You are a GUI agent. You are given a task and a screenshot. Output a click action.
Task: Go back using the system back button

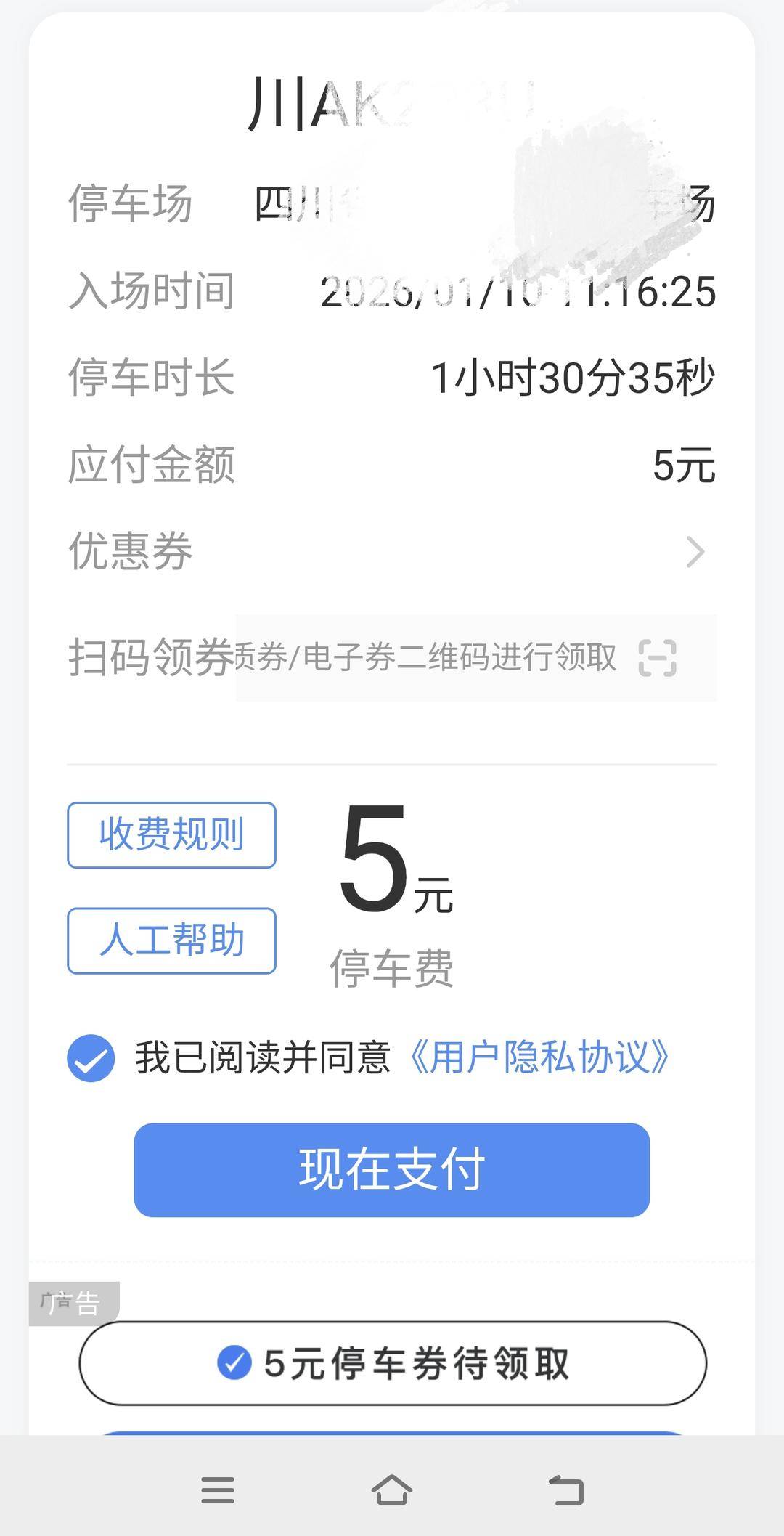pyautogui.click(x=566, y=1490)
